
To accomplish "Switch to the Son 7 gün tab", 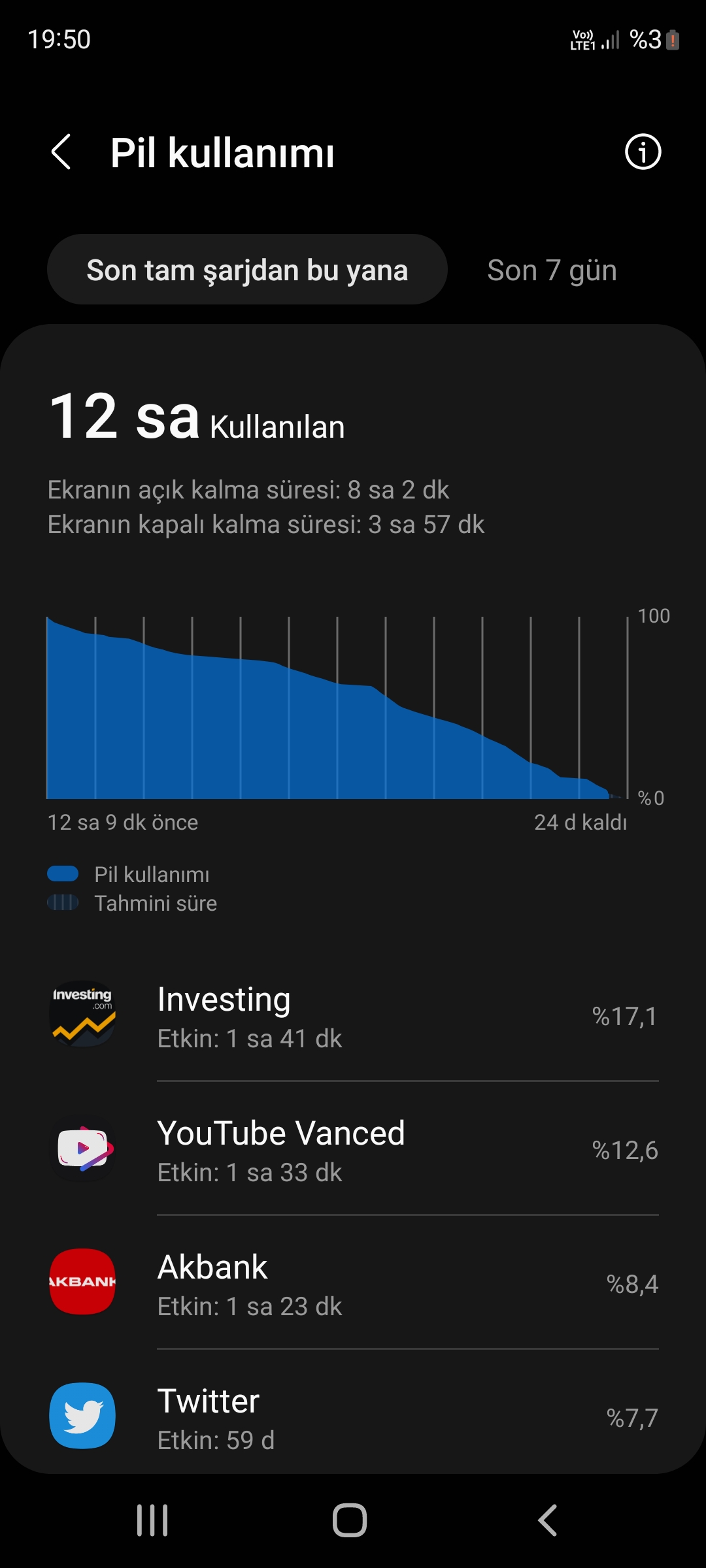I will click(x=552, y=270).
